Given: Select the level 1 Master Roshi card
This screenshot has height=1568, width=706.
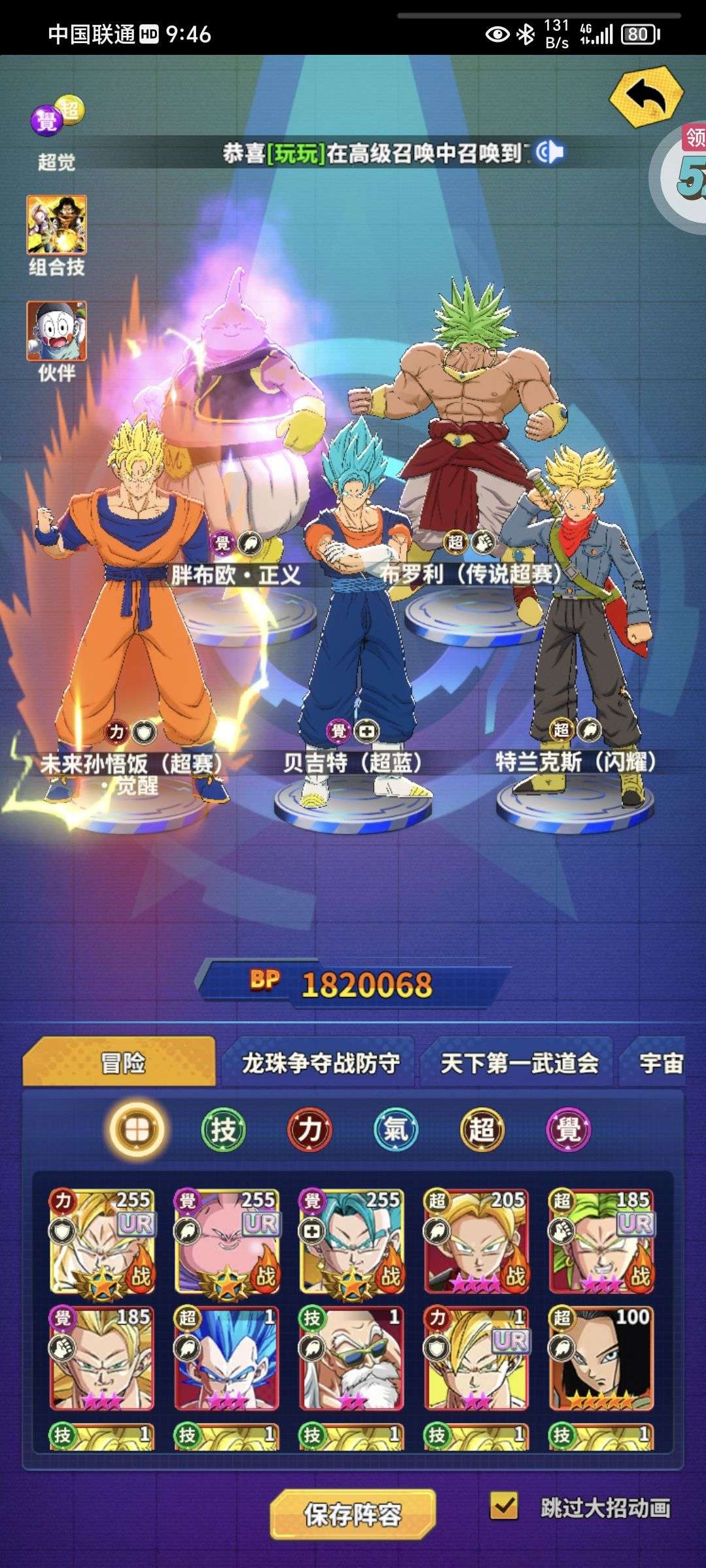Looking at the screenshot, I should (x=351, y=1358).
